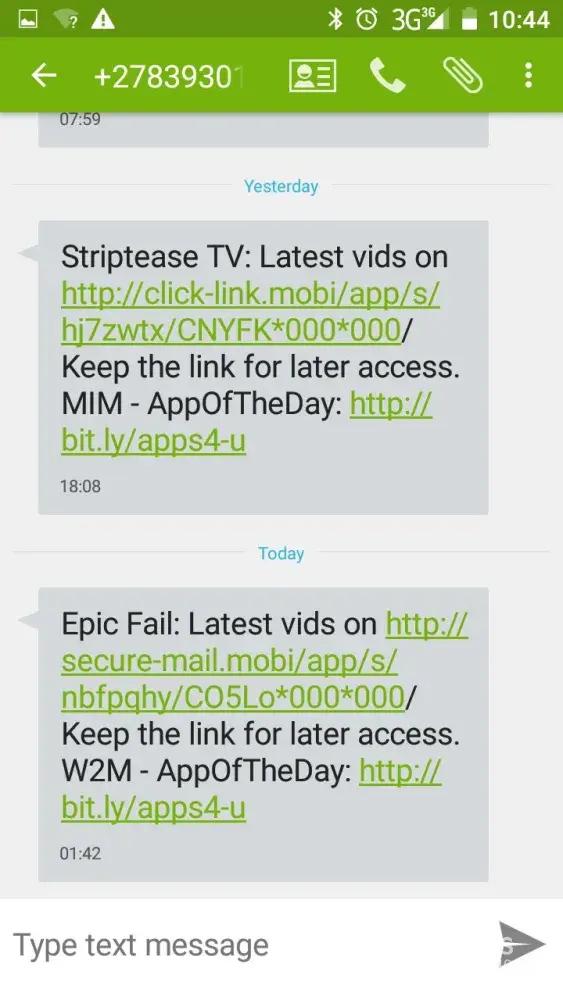Go back using the arrow icon
Viewport: 563px width, 1000px height.
tap(44, 76)
